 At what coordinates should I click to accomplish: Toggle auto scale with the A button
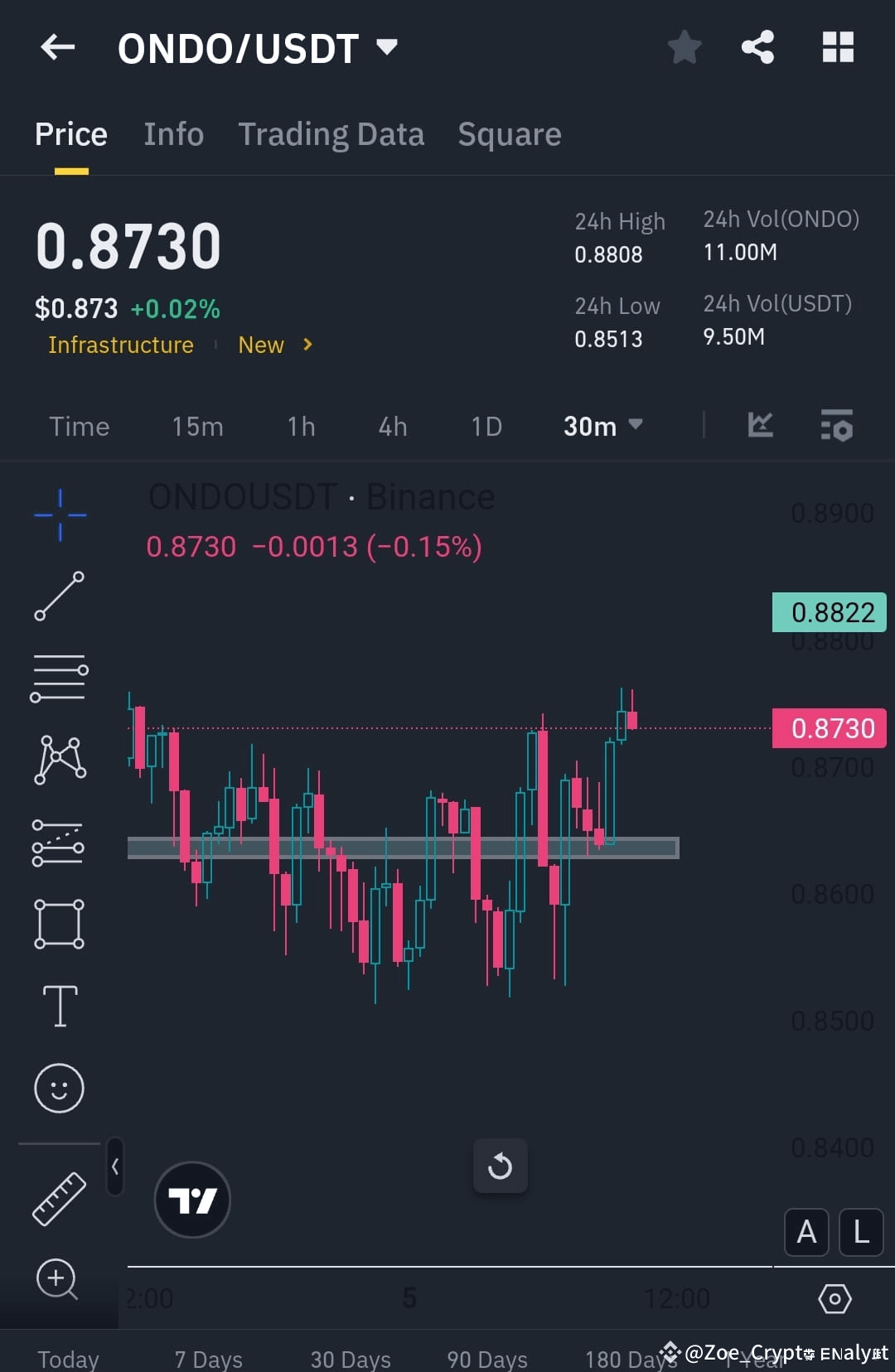coord(805,1232)
